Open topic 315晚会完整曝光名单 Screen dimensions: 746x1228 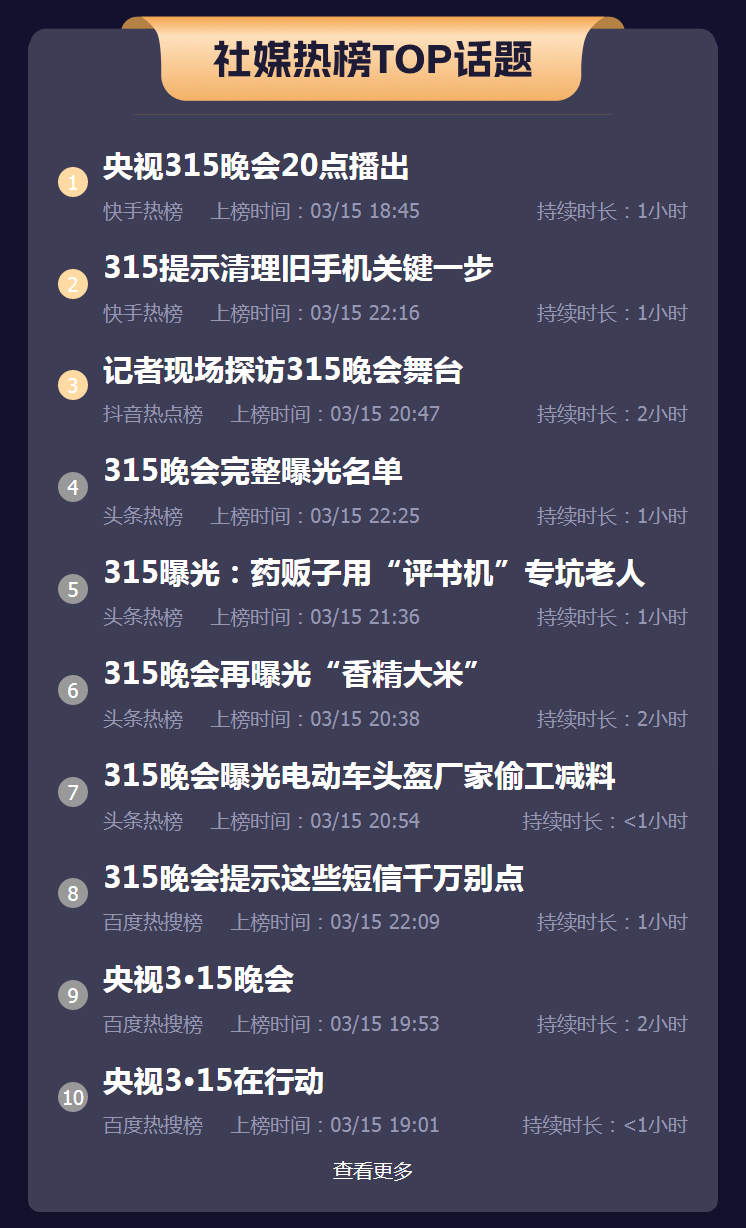[253, 471]
